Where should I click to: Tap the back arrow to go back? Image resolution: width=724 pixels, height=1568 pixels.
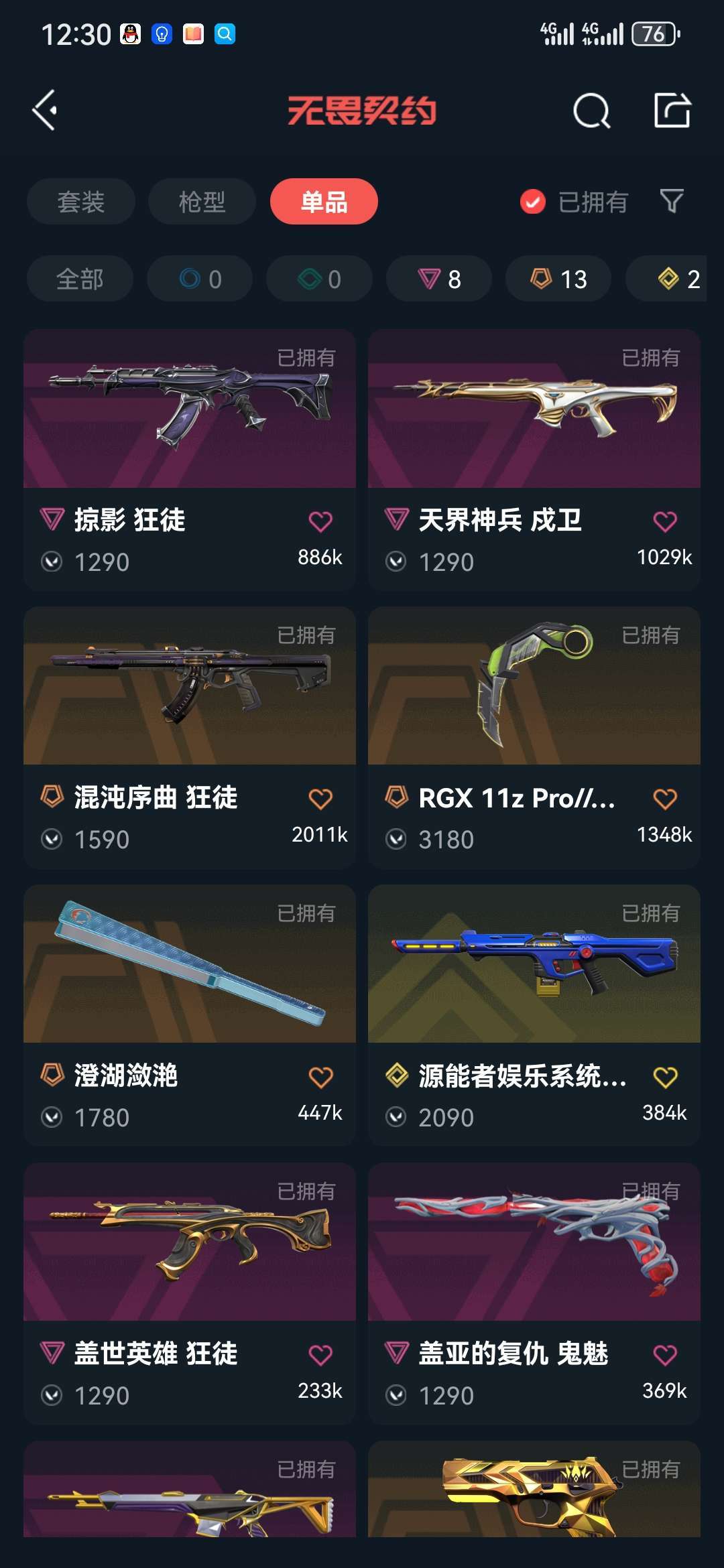pyautogui.click(x=44, y=111)
